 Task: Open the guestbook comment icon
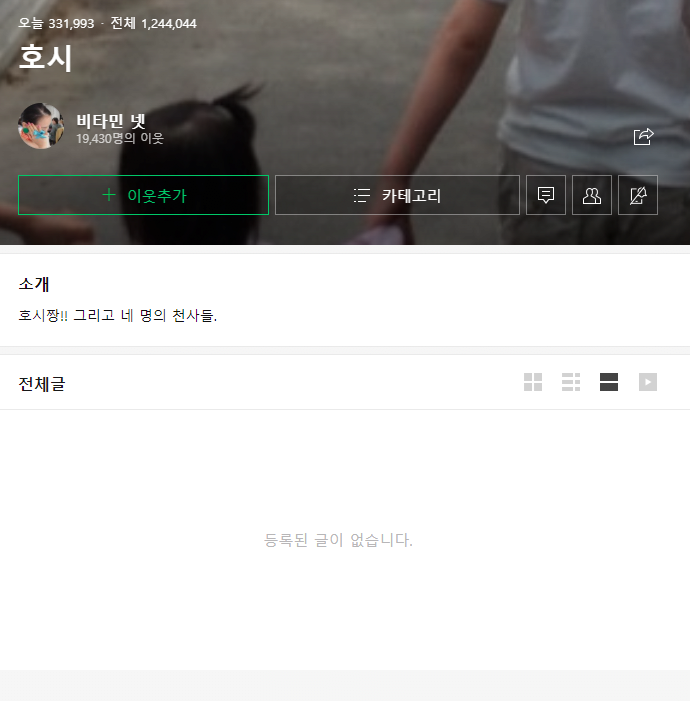tap(546, 195)
